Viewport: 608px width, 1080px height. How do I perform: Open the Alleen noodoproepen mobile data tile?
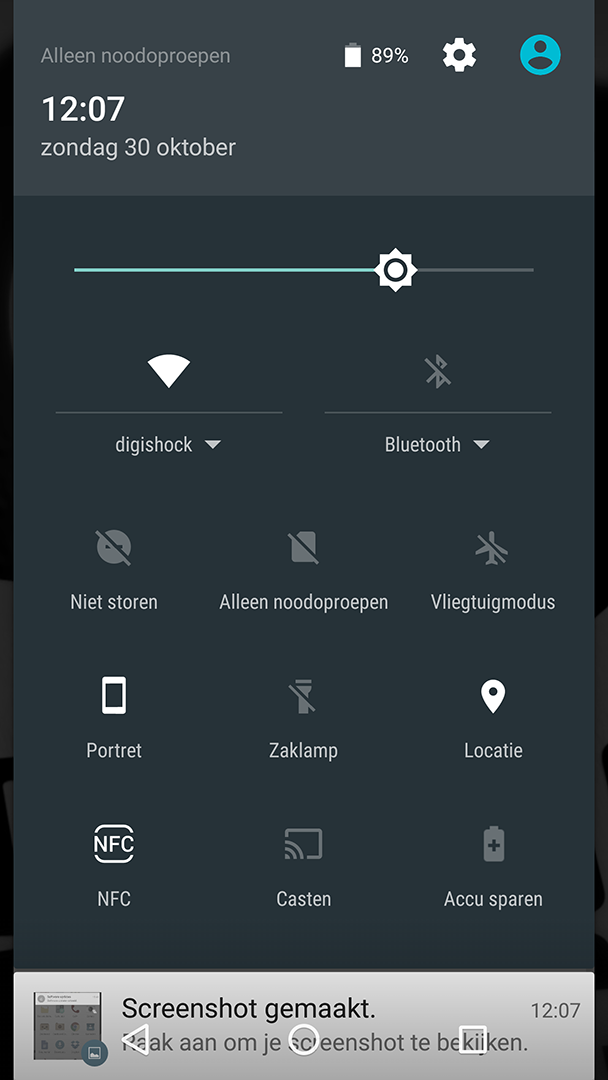click(x=304, y=571)
